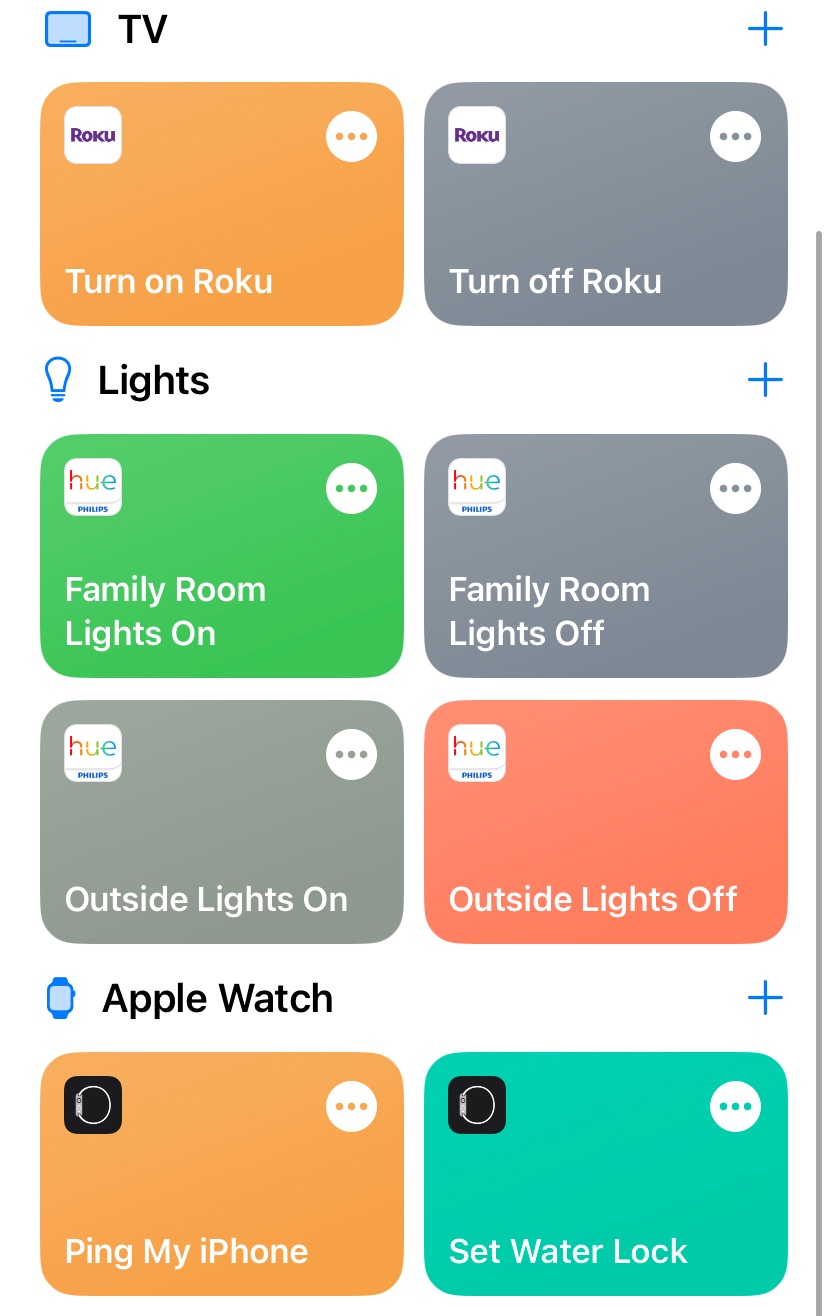The image size is (828, 1316).
Task: Open options for Outside Lights Off
Action: click(735, 754)
